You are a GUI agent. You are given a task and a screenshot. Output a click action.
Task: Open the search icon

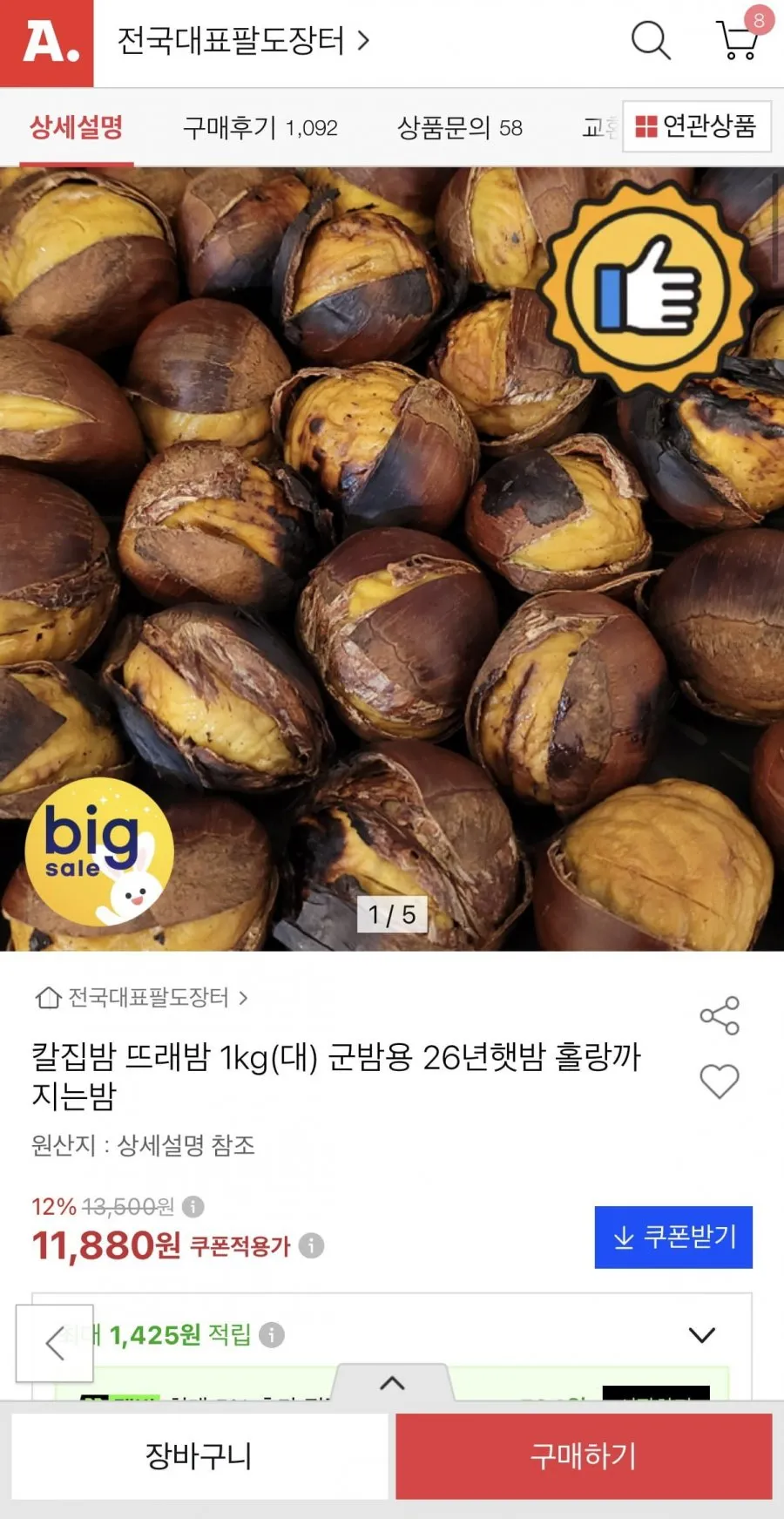[x=651, y=41]
